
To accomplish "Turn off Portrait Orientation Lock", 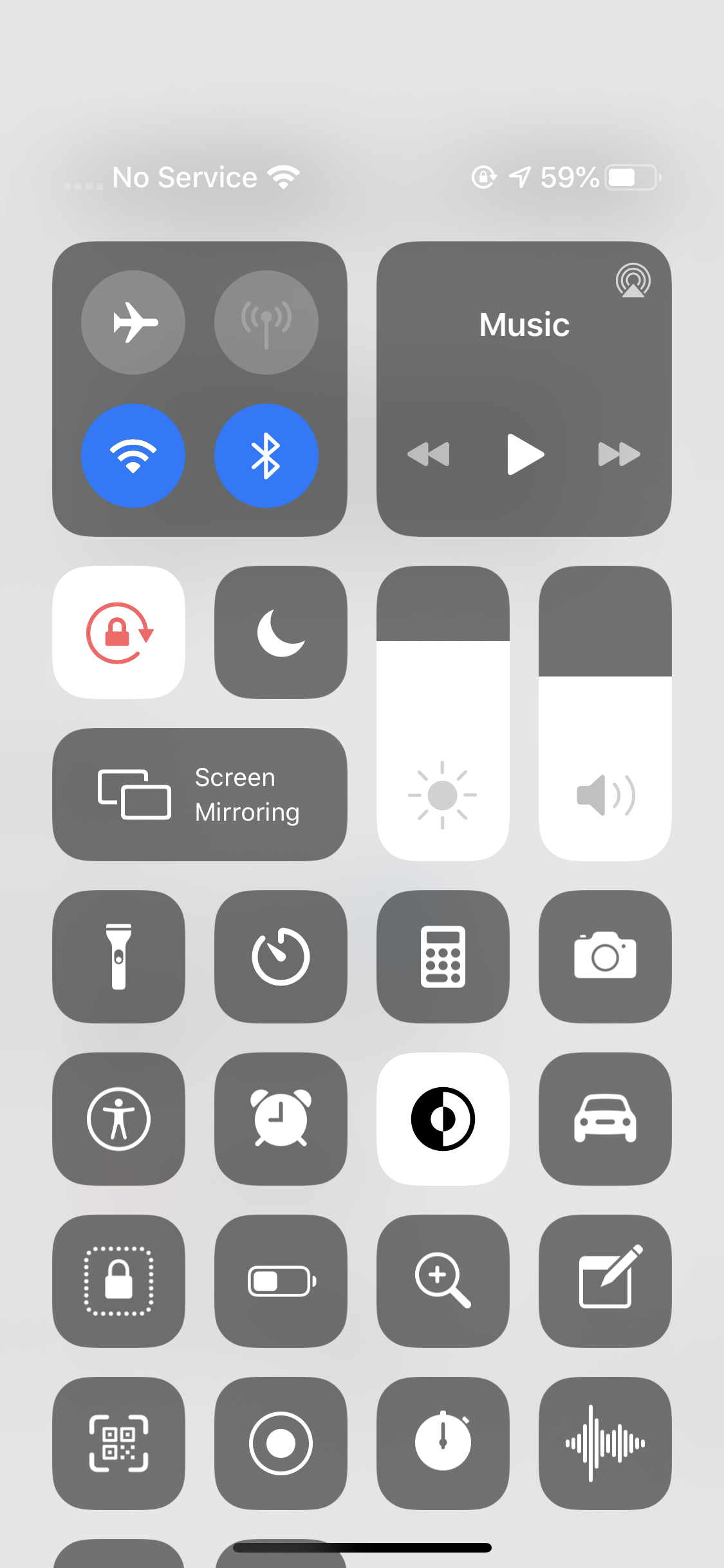I will coord(119,633).
